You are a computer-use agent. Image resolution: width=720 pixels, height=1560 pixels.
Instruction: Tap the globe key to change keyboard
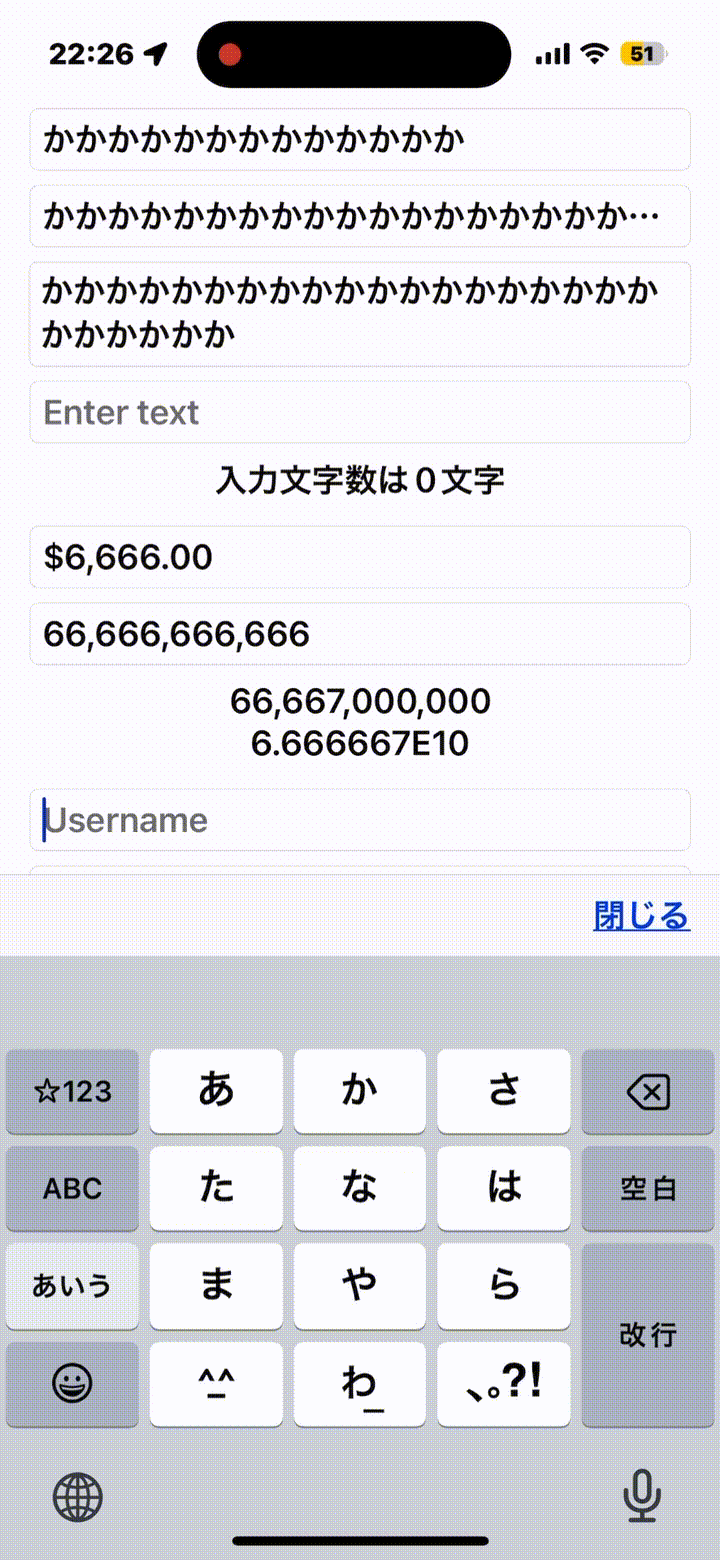tap(78, 1497)
